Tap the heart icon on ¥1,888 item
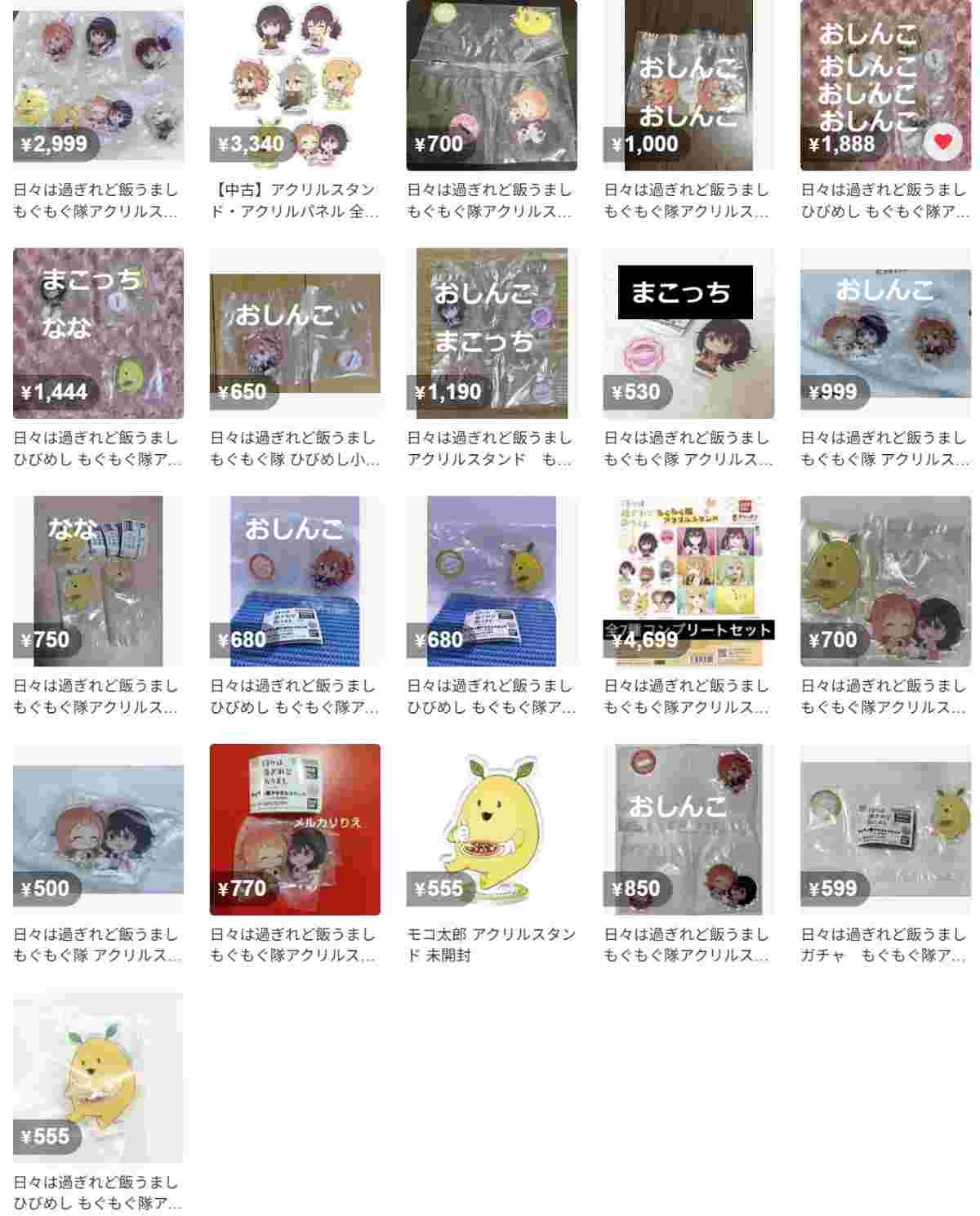This screenshot has width=980, height=1216. click(x=942, y=142)
